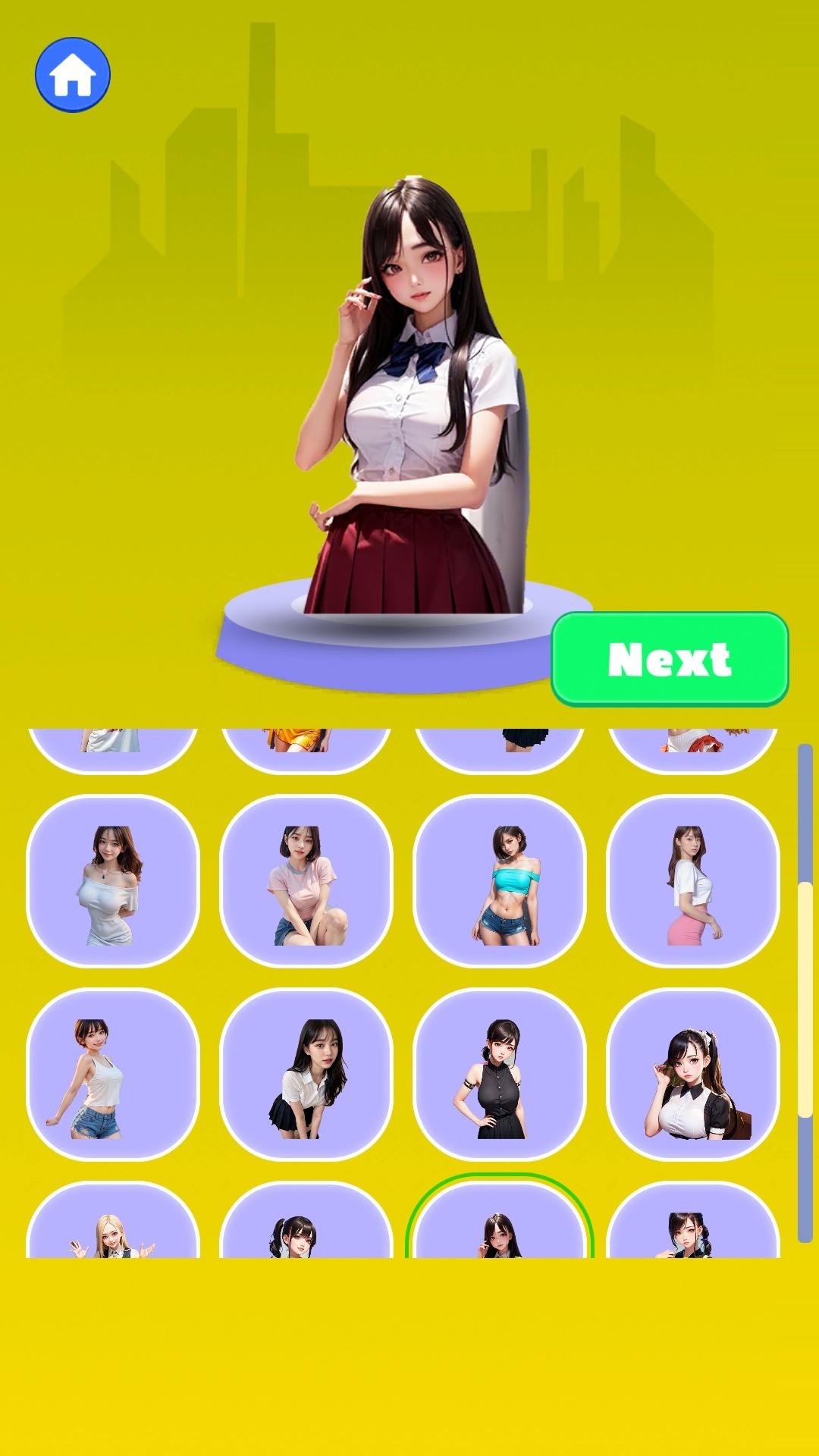Tap the green-outlined selected character tile
This screenshot has width=819, height=1456.
coord(500,1216)
